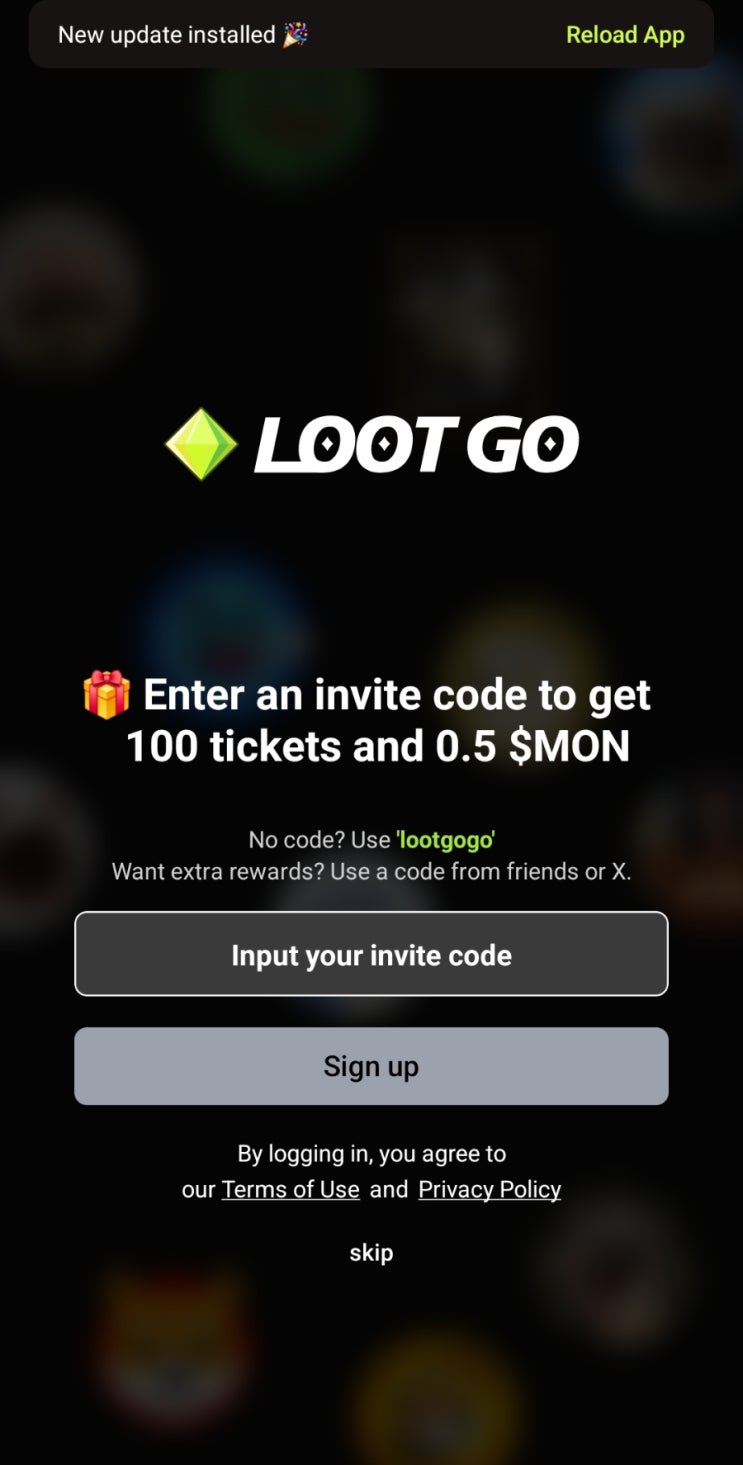Image resolution: width=743 pixels, height=1465 pixels.
Task: Tap skip to bypass invite code entry
Action: (x=371, y=1252)
